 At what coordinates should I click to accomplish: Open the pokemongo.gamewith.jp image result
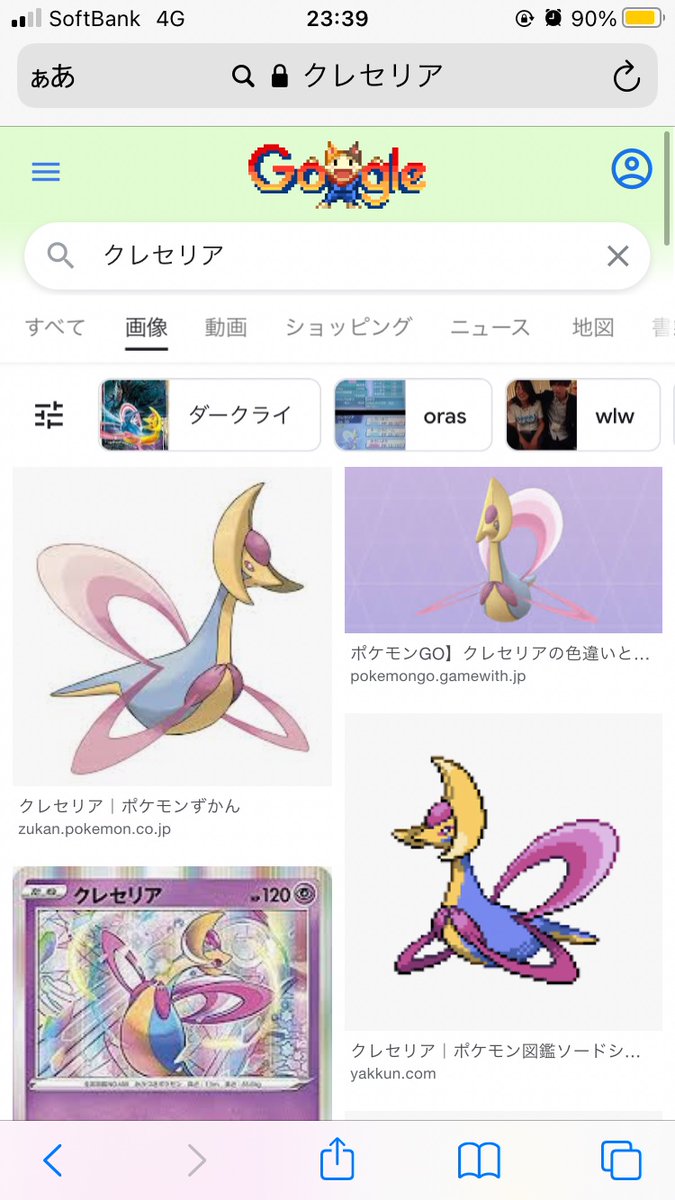(x=503, y=549)
